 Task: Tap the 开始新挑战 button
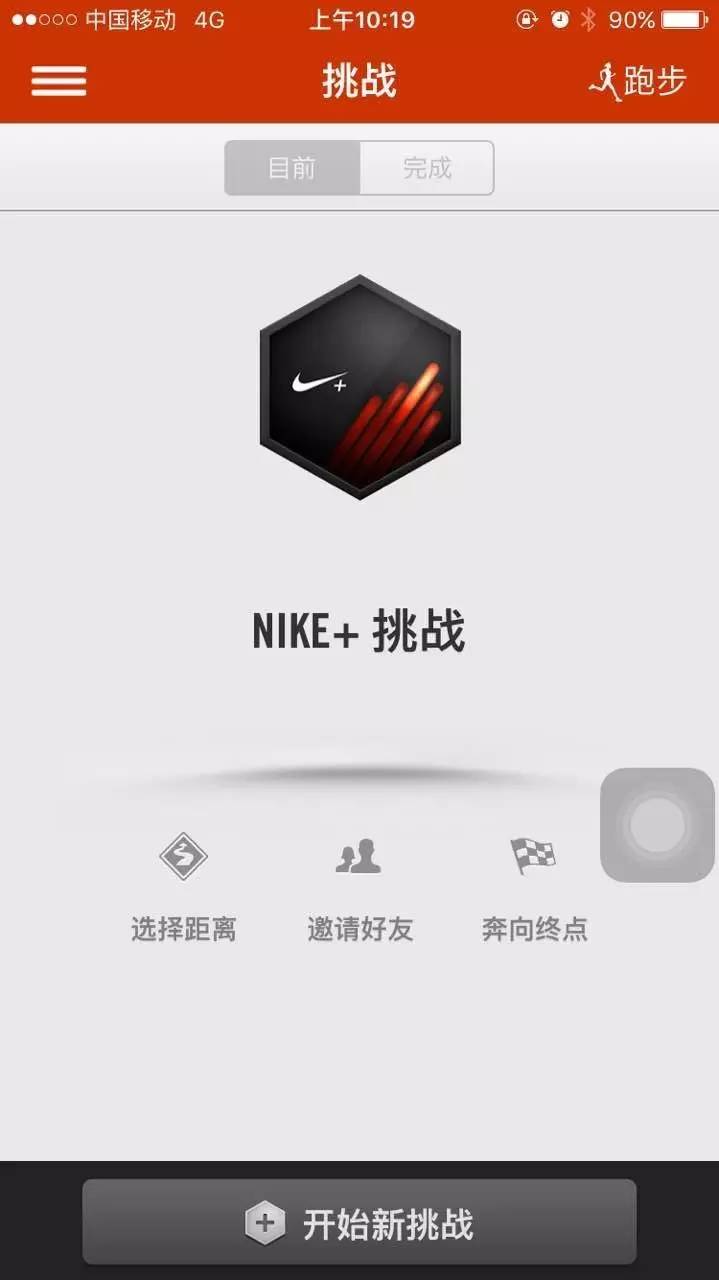359,1222
